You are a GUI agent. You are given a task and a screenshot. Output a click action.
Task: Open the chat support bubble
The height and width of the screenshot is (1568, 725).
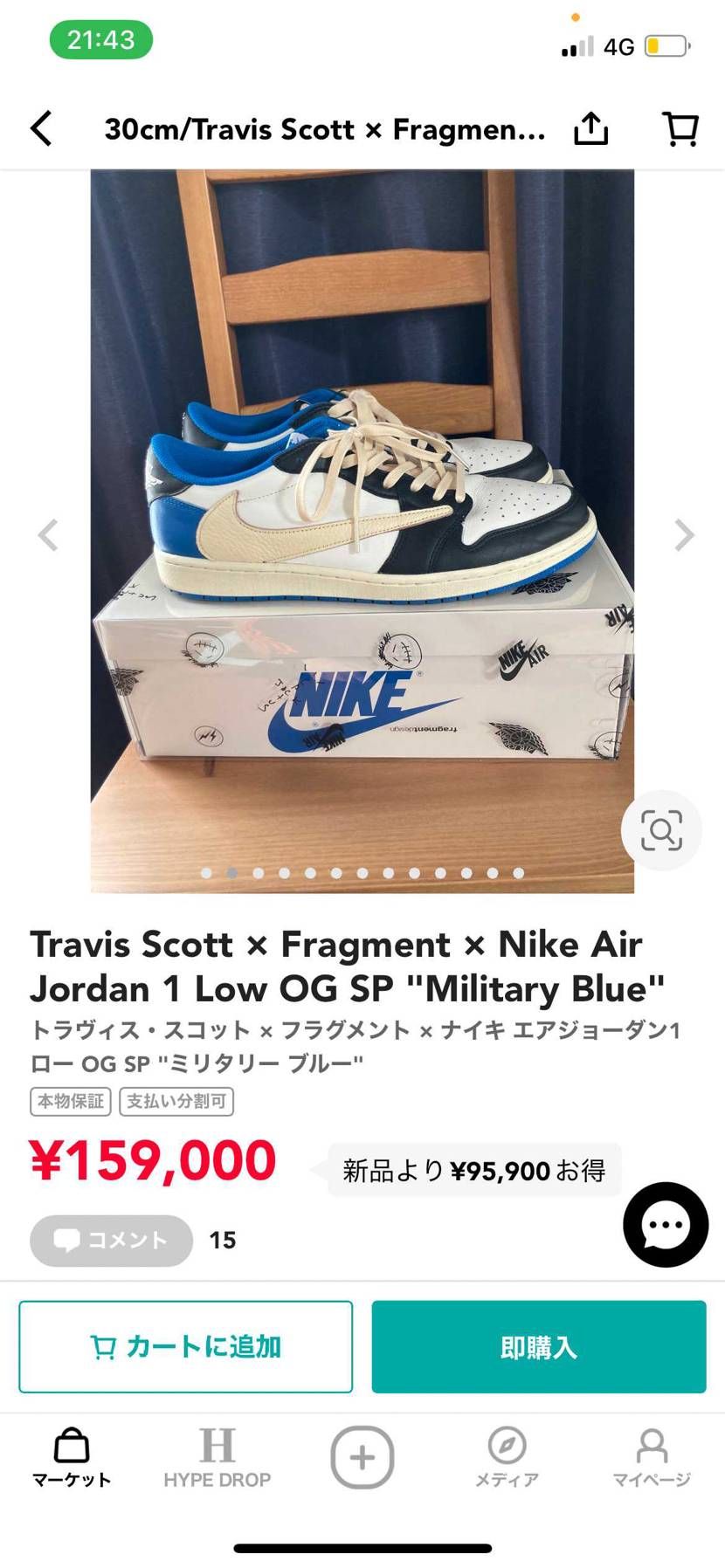coord(666,1224)
